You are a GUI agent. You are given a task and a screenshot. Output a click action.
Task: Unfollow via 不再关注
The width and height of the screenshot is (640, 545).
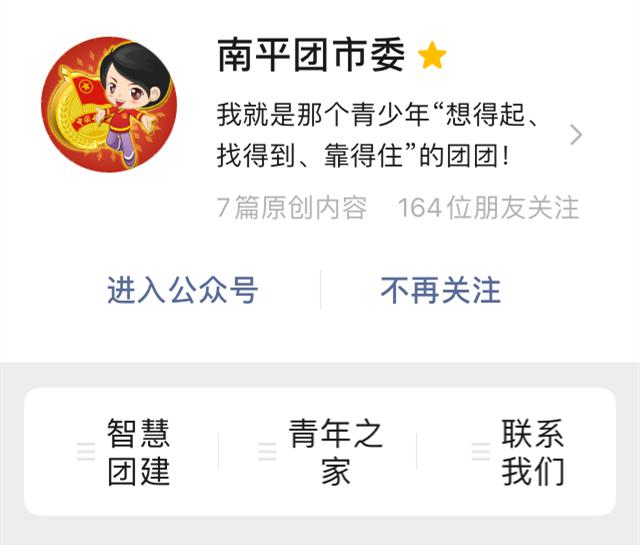click(x=440, y=290)
